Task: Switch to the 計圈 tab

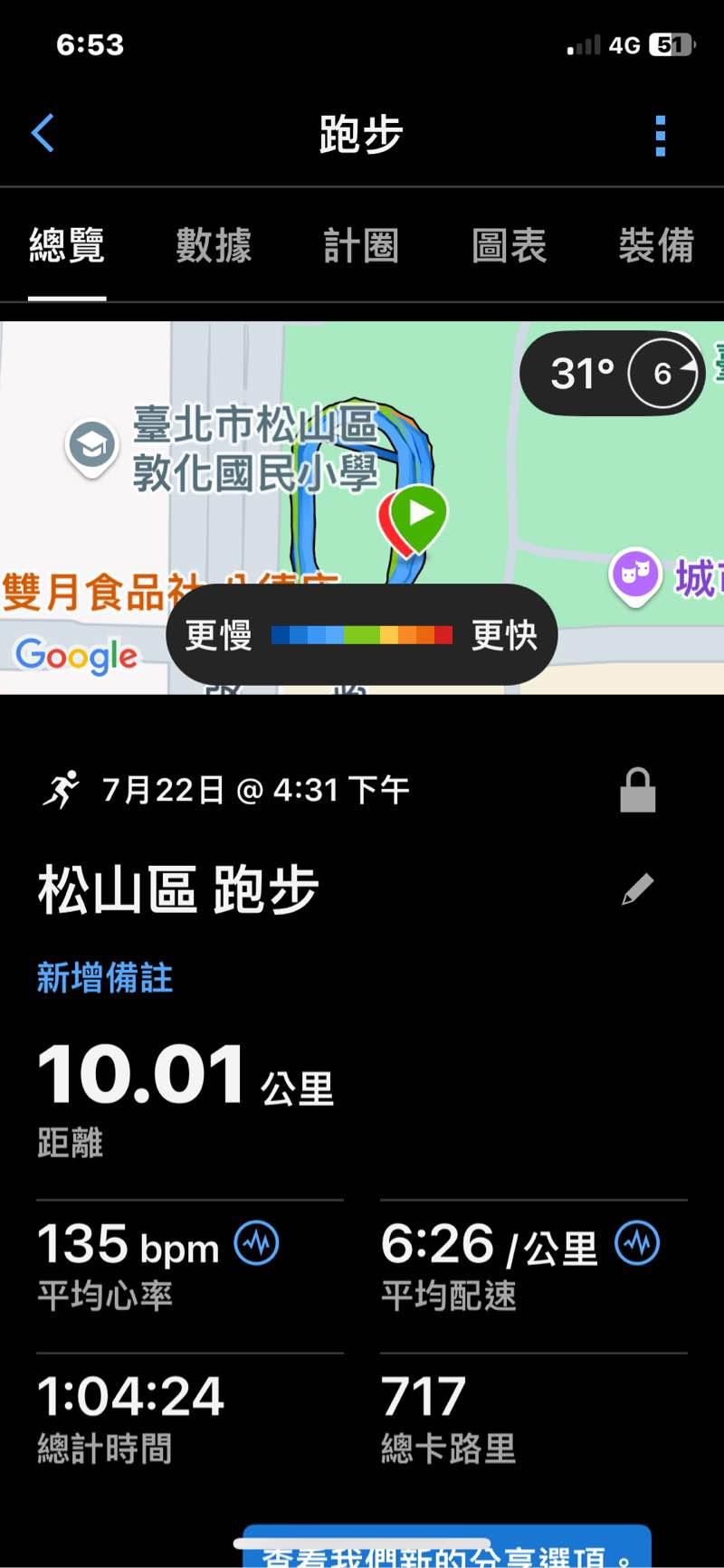Action: pyautogui.click(x=361, y=246)
